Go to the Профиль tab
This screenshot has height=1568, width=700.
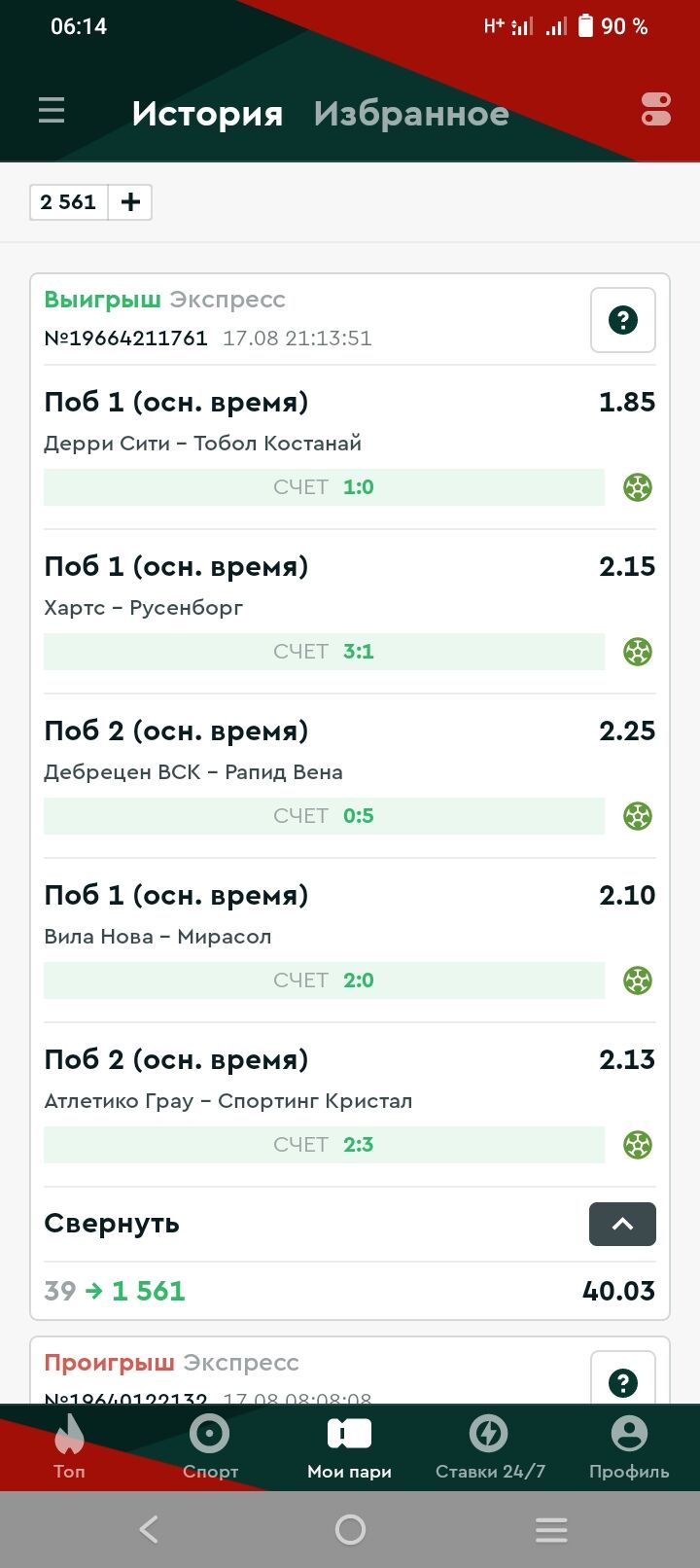click(629, 1446)
